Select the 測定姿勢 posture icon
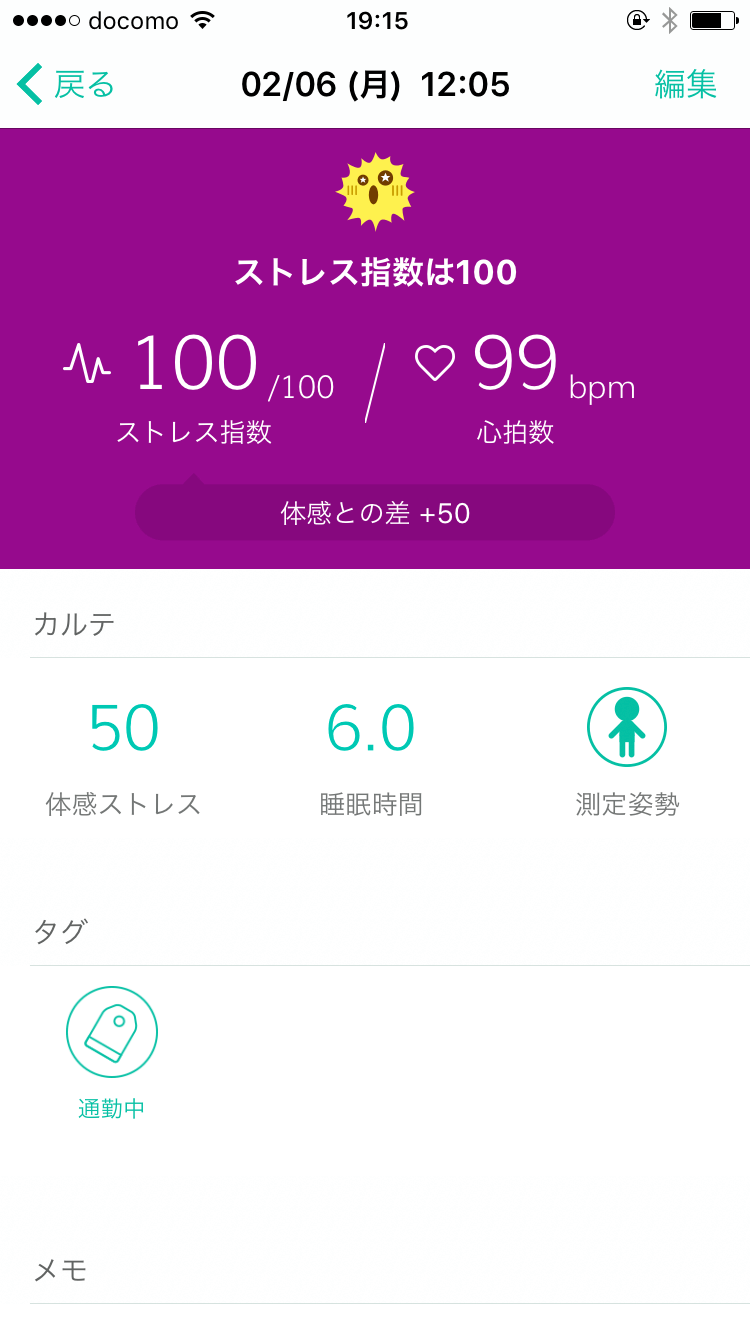Viewport: 750px width, 1334px height. [x=626, y=727]
